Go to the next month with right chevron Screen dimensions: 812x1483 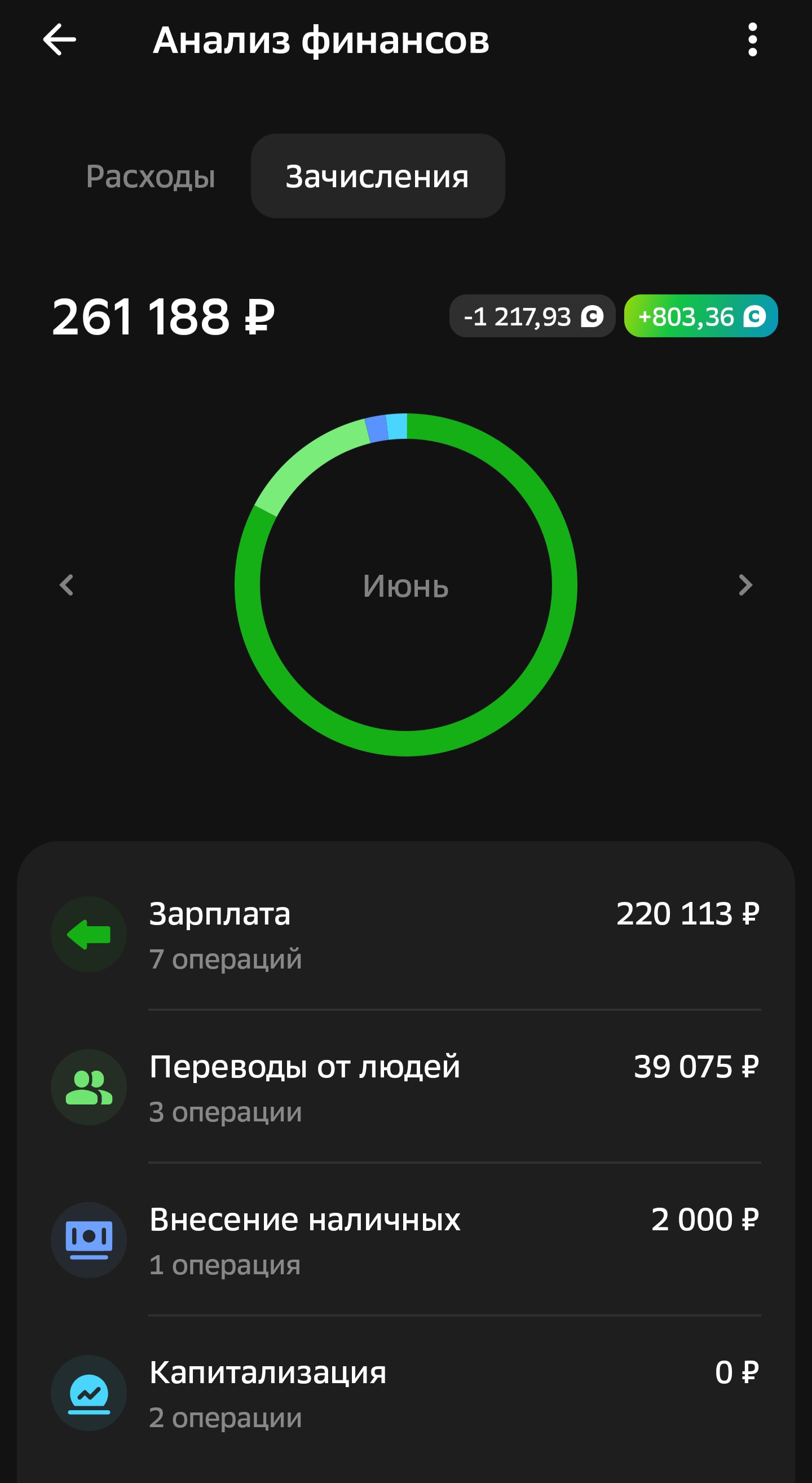point(745,585)
